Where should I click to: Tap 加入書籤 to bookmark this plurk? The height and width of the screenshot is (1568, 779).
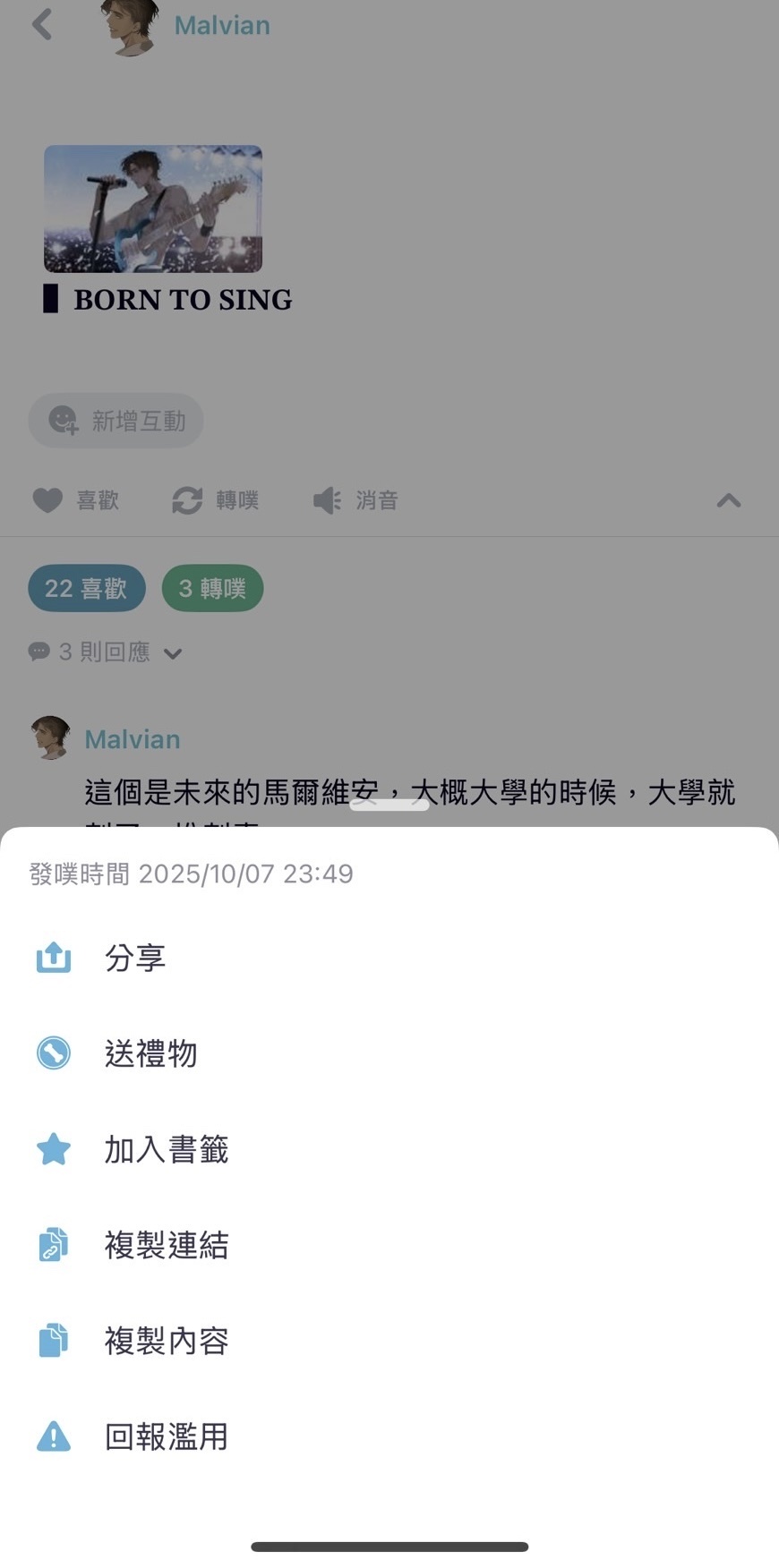[166, 1149]
